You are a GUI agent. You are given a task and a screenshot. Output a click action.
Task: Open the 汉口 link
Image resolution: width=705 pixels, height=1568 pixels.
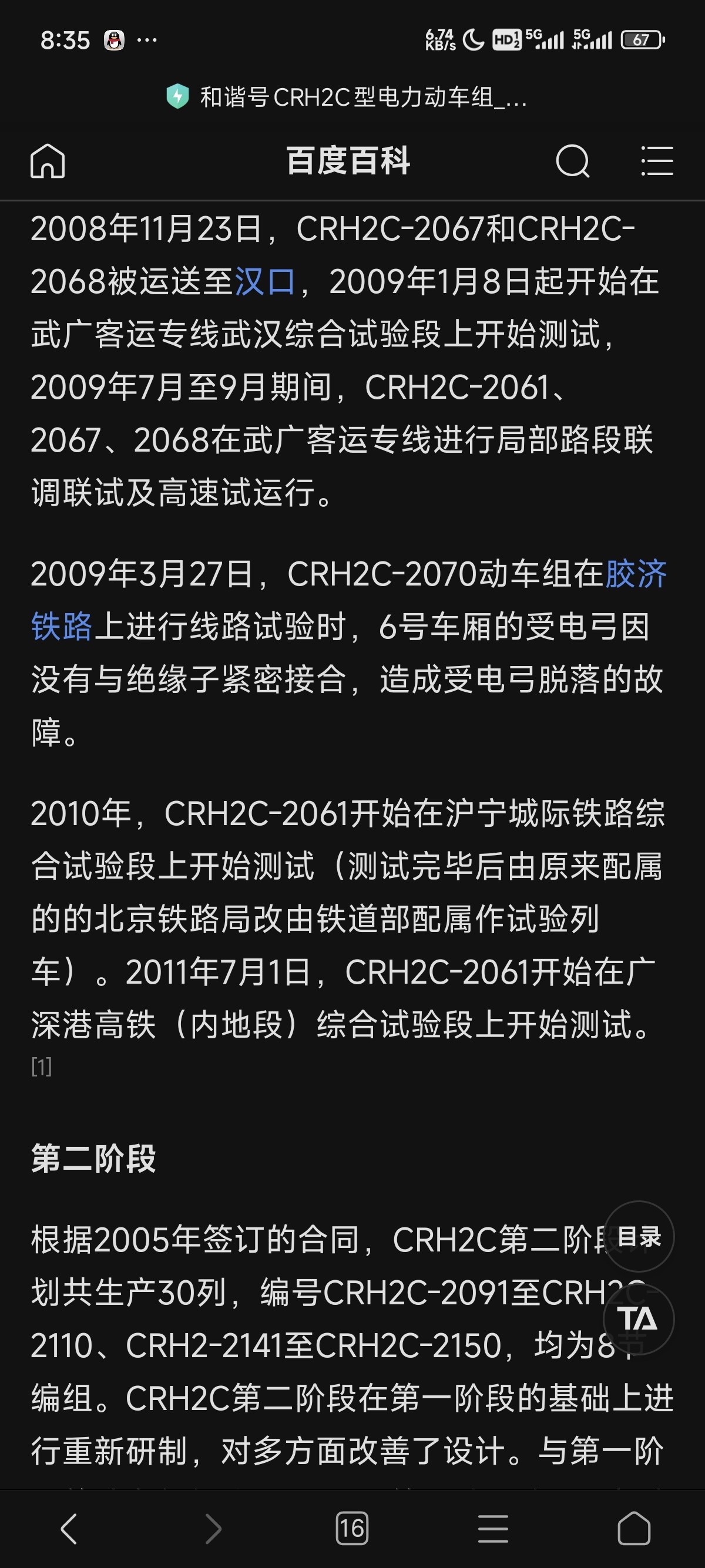265,282
